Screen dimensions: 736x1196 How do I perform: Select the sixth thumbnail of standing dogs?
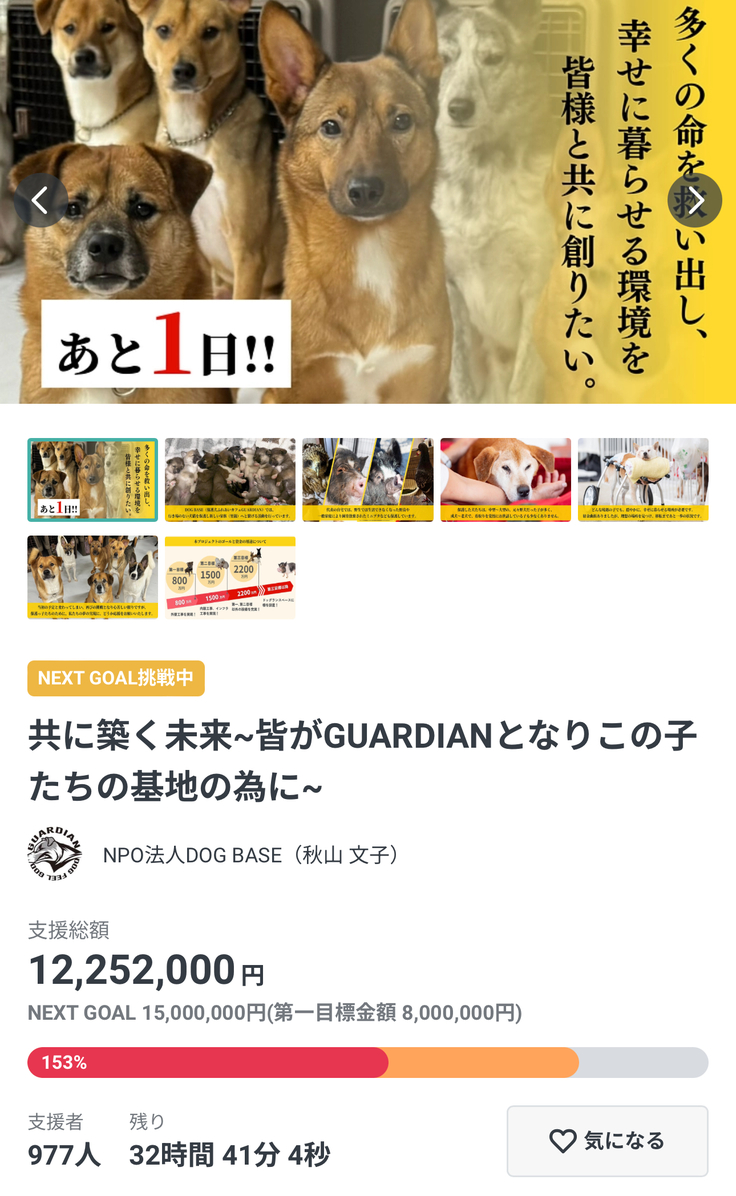coord(92,577)
